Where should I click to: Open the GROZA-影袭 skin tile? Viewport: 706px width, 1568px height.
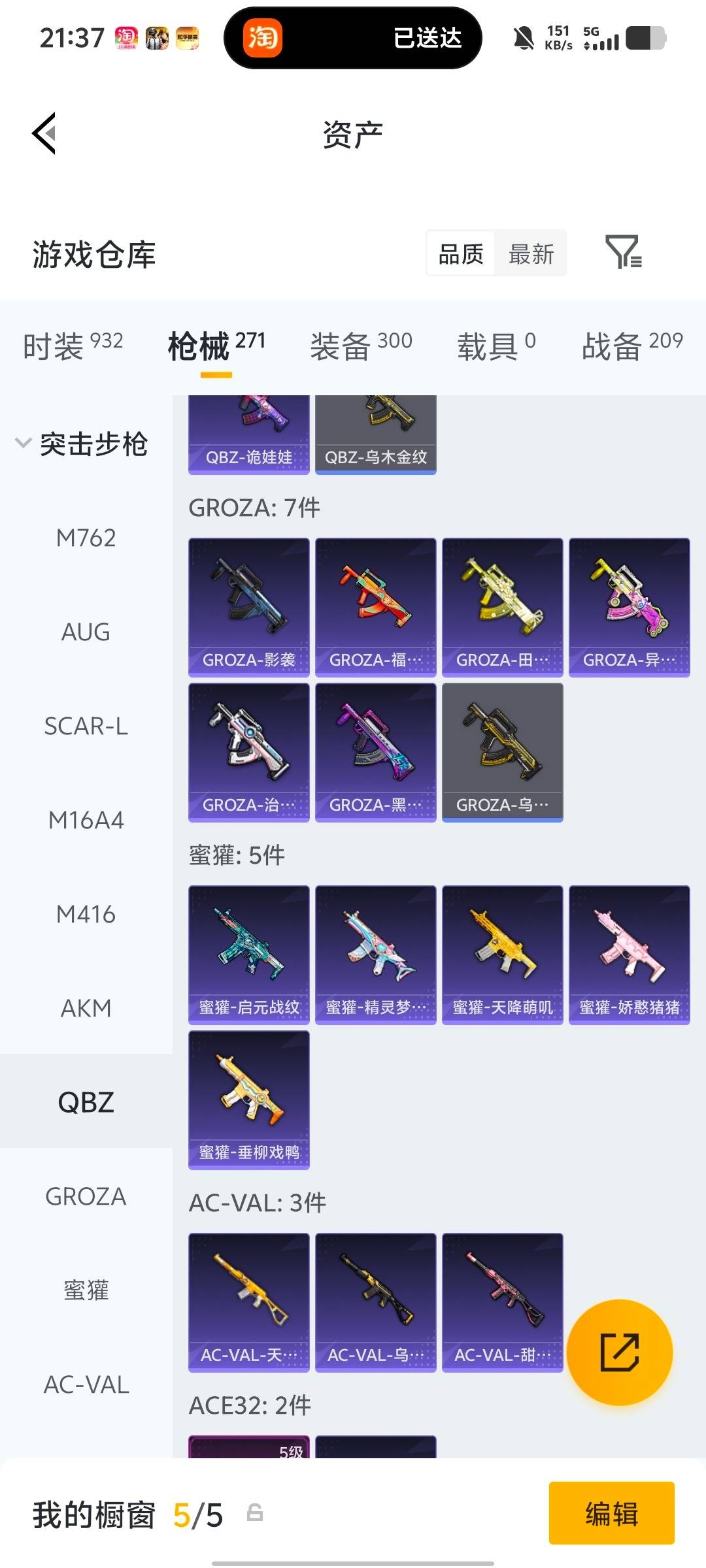(x=248, y=608)
